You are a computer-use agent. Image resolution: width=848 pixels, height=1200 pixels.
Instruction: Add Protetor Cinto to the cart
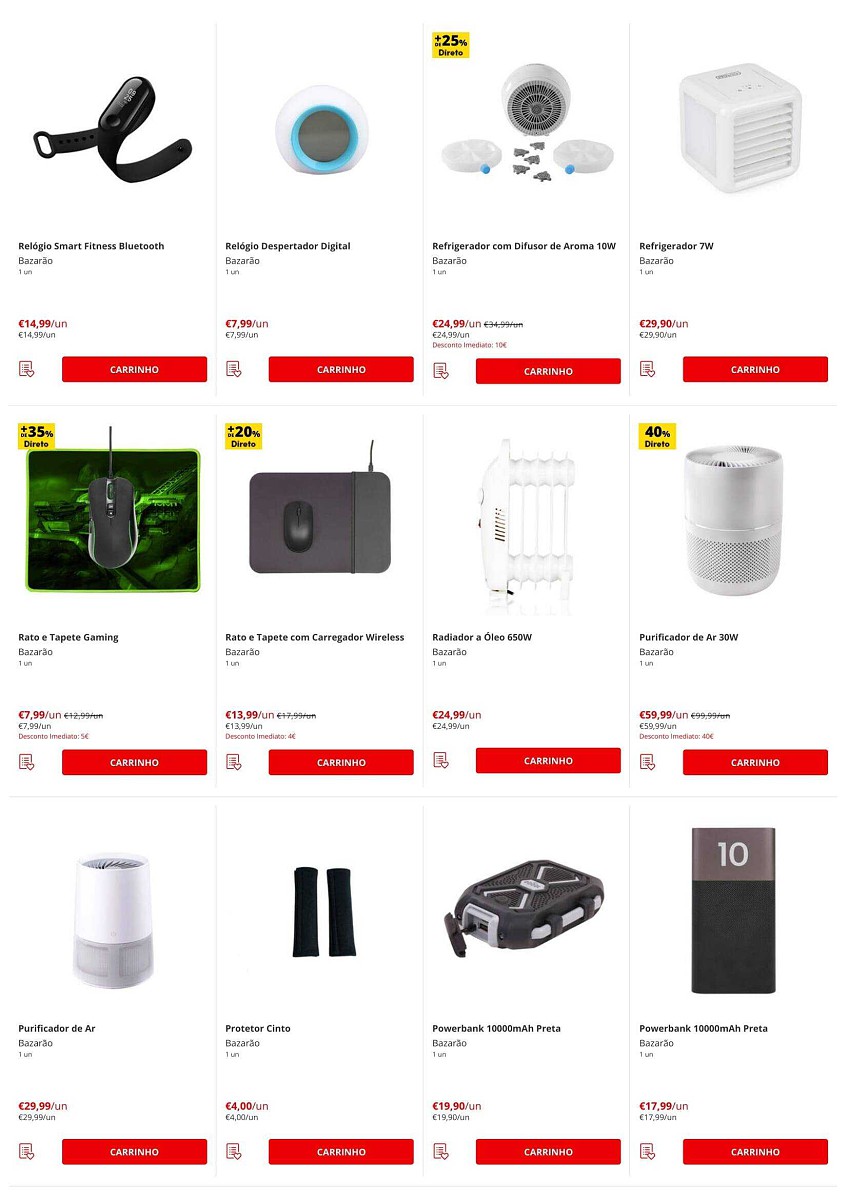341,1151
